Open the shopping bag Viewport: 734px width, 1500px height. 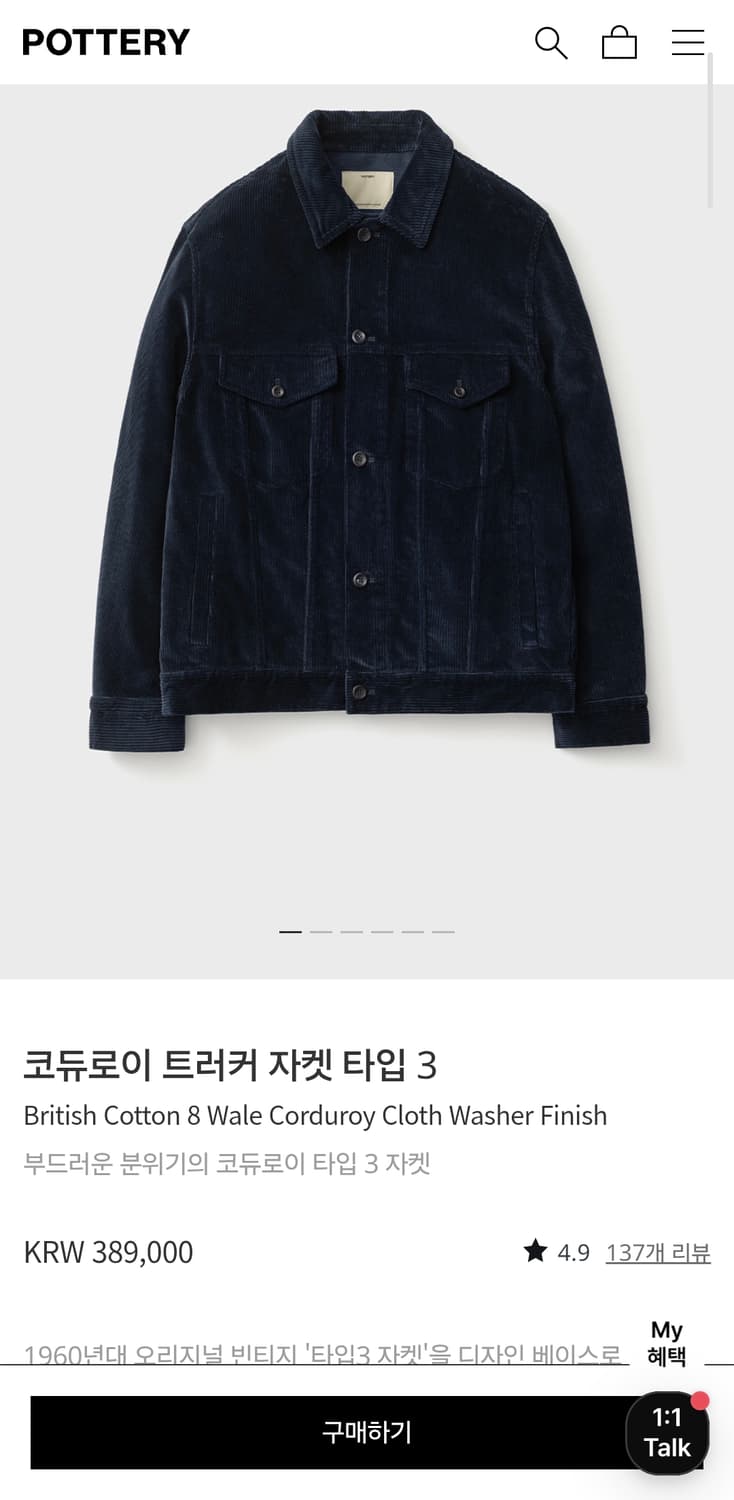tap(619, 42)
